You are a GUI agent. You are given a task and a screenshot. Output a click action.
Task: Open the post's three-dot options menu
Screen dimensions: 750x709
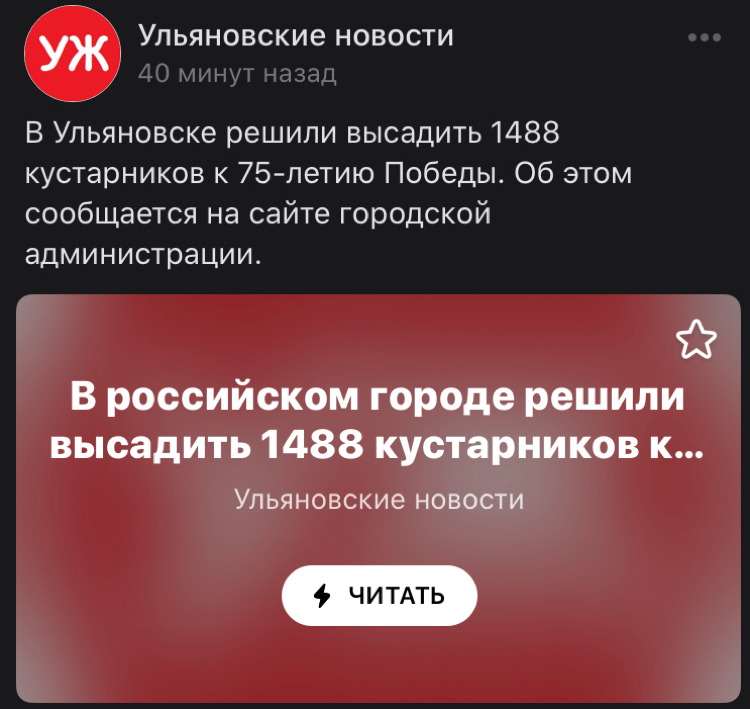[x=705, y=38]
